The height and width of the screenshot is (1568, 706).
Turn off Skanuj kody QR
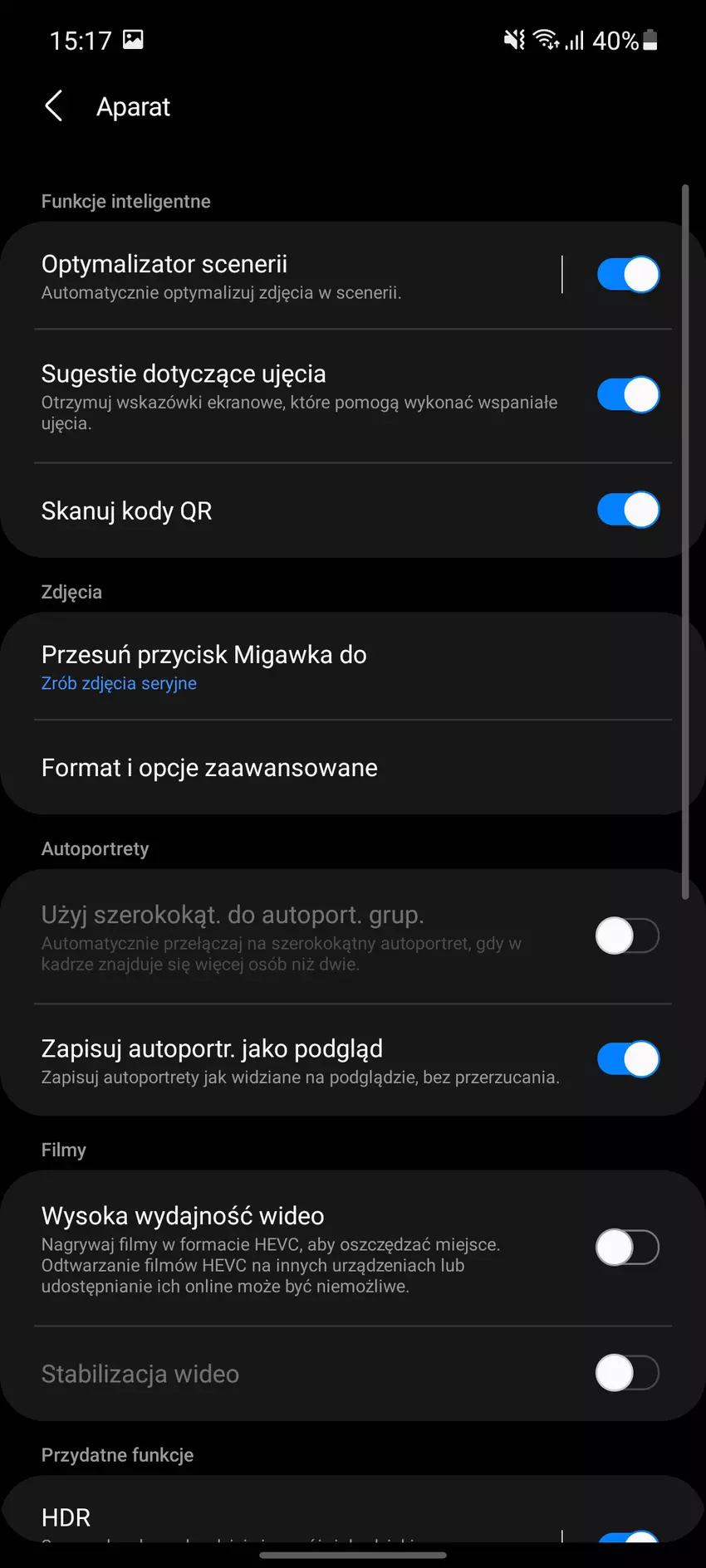(x=628, y=510)
